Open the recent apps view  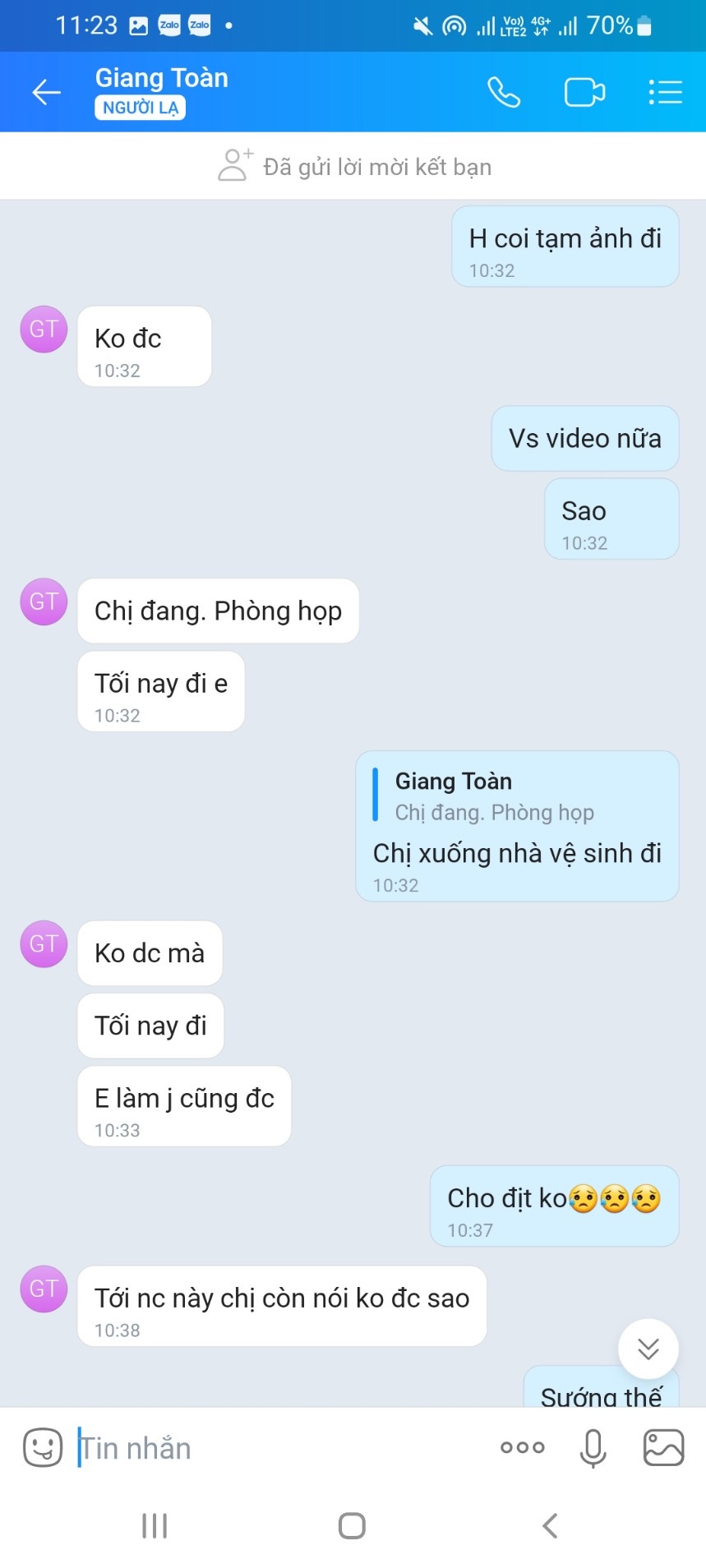coord(155,1525)
